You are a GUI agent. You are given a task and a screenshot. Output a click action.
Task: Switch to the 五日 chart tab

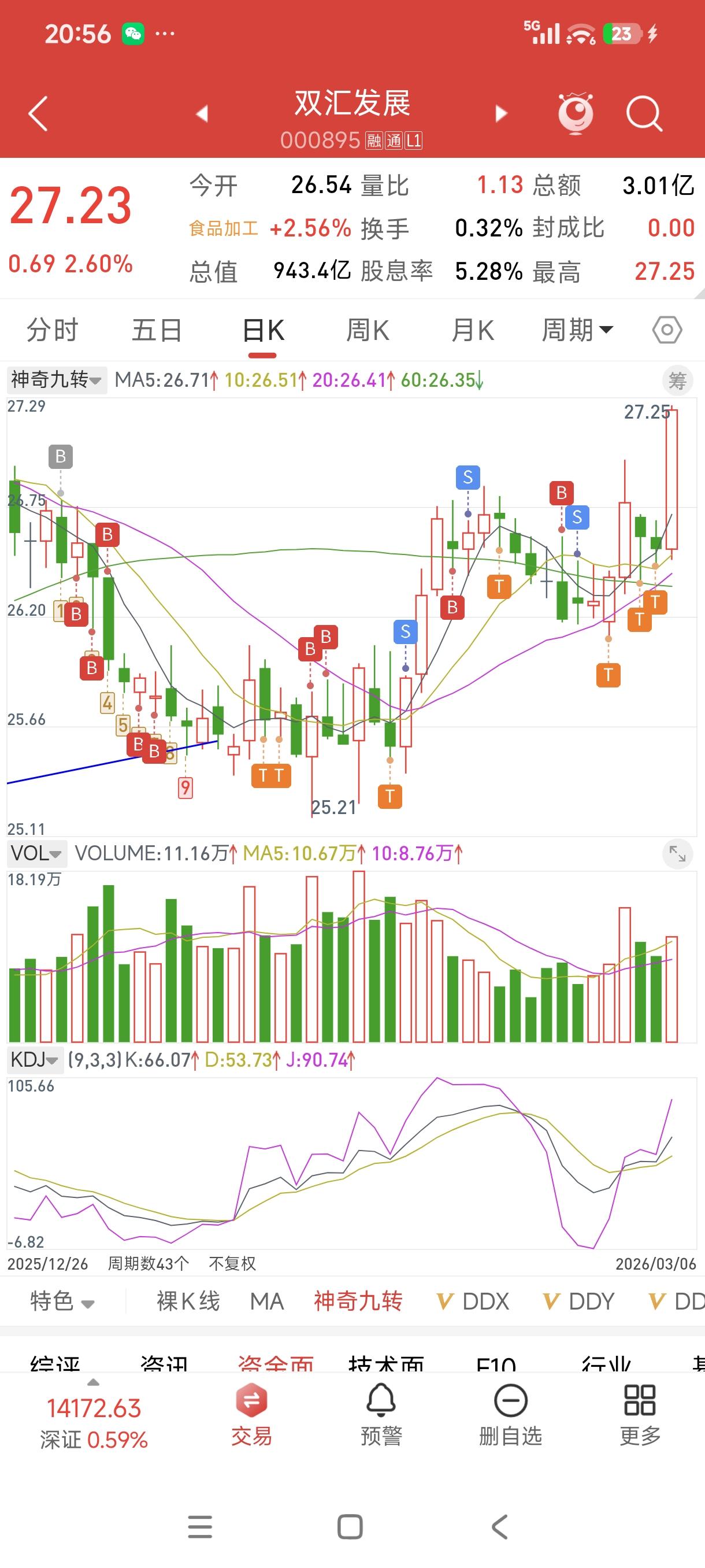pyautogui.click(x=157, y=331)
